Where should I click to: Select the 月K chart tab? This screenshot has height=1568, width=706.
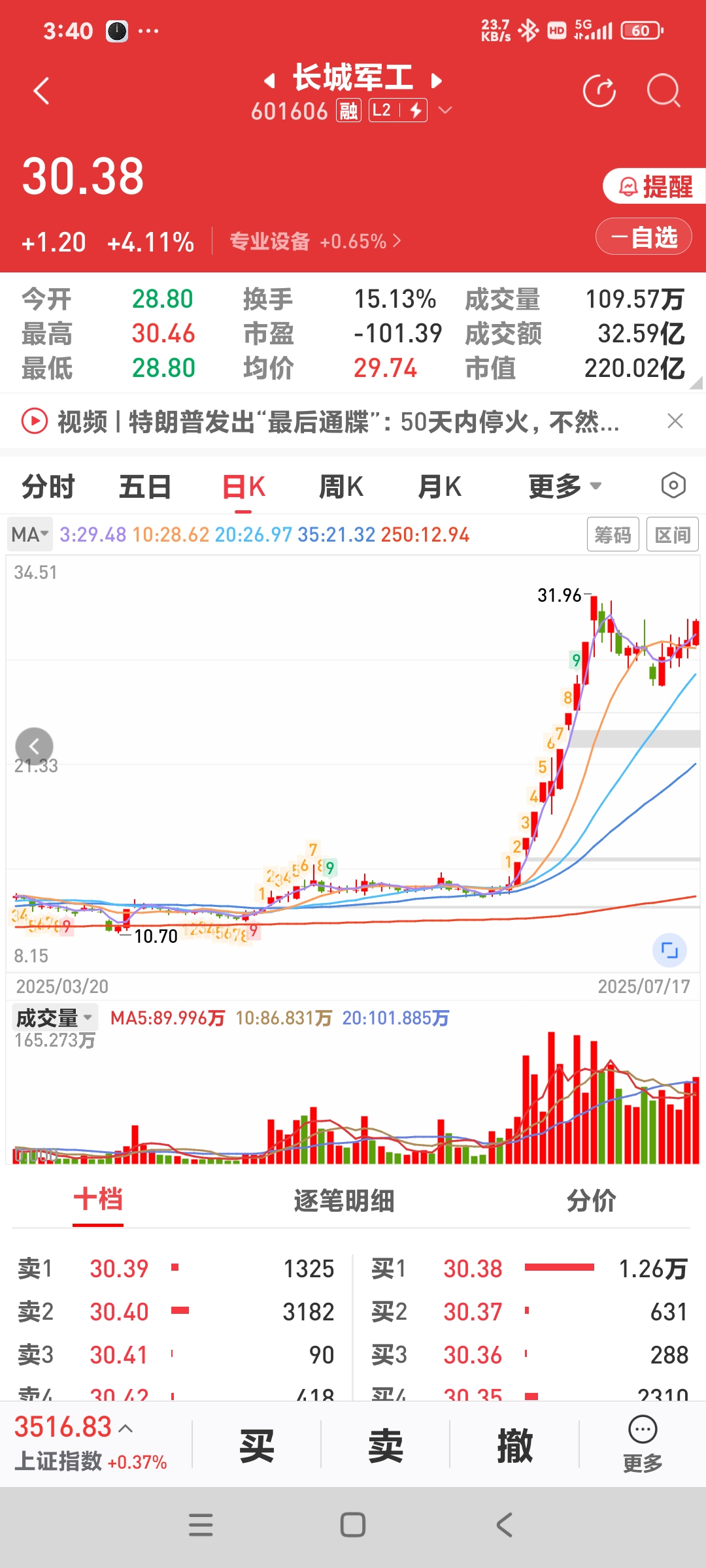(439, 487)
